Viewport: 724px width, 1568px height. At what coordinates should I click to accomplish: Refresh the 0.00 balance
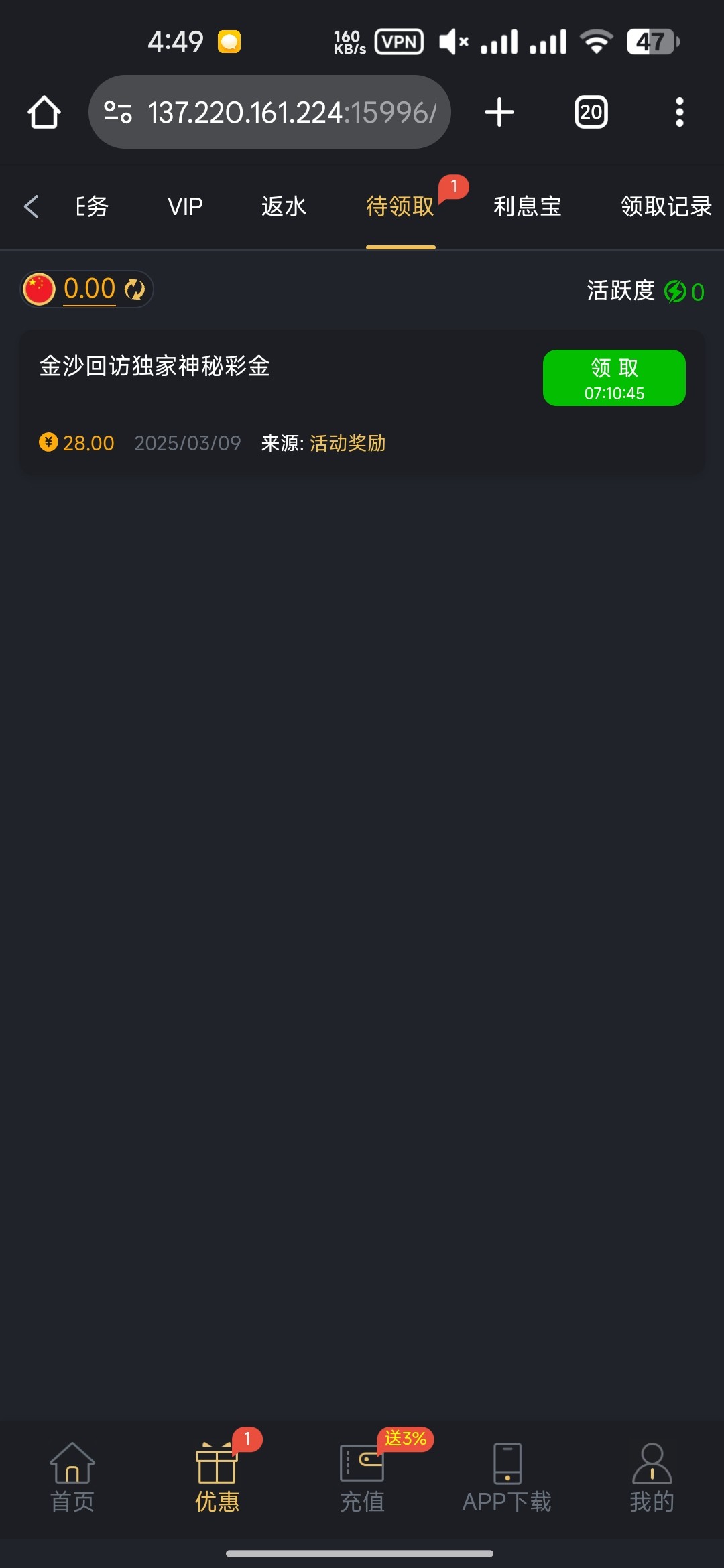tap(135, 289)
